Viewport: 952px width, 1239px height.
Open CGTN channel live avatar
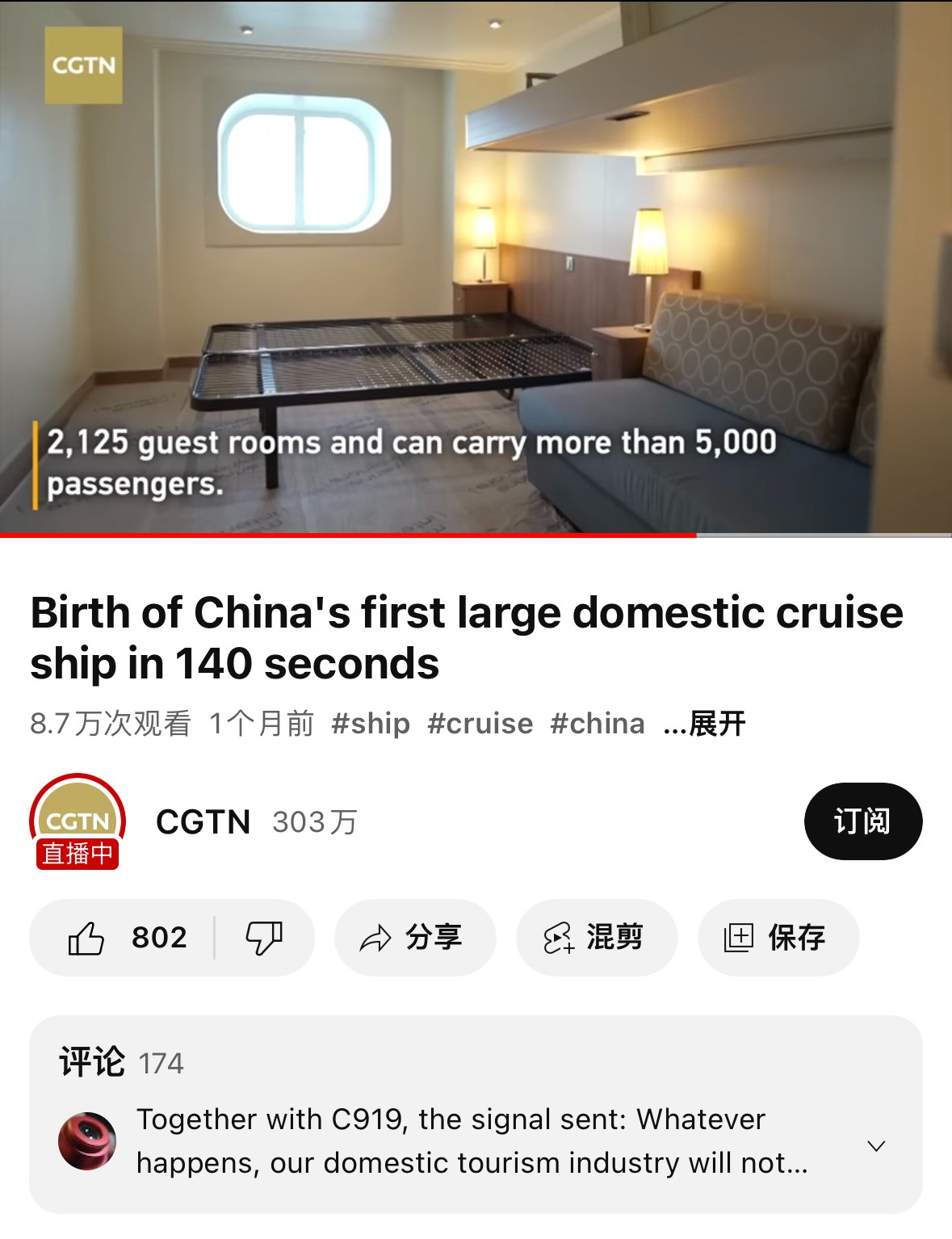(78, 821)
